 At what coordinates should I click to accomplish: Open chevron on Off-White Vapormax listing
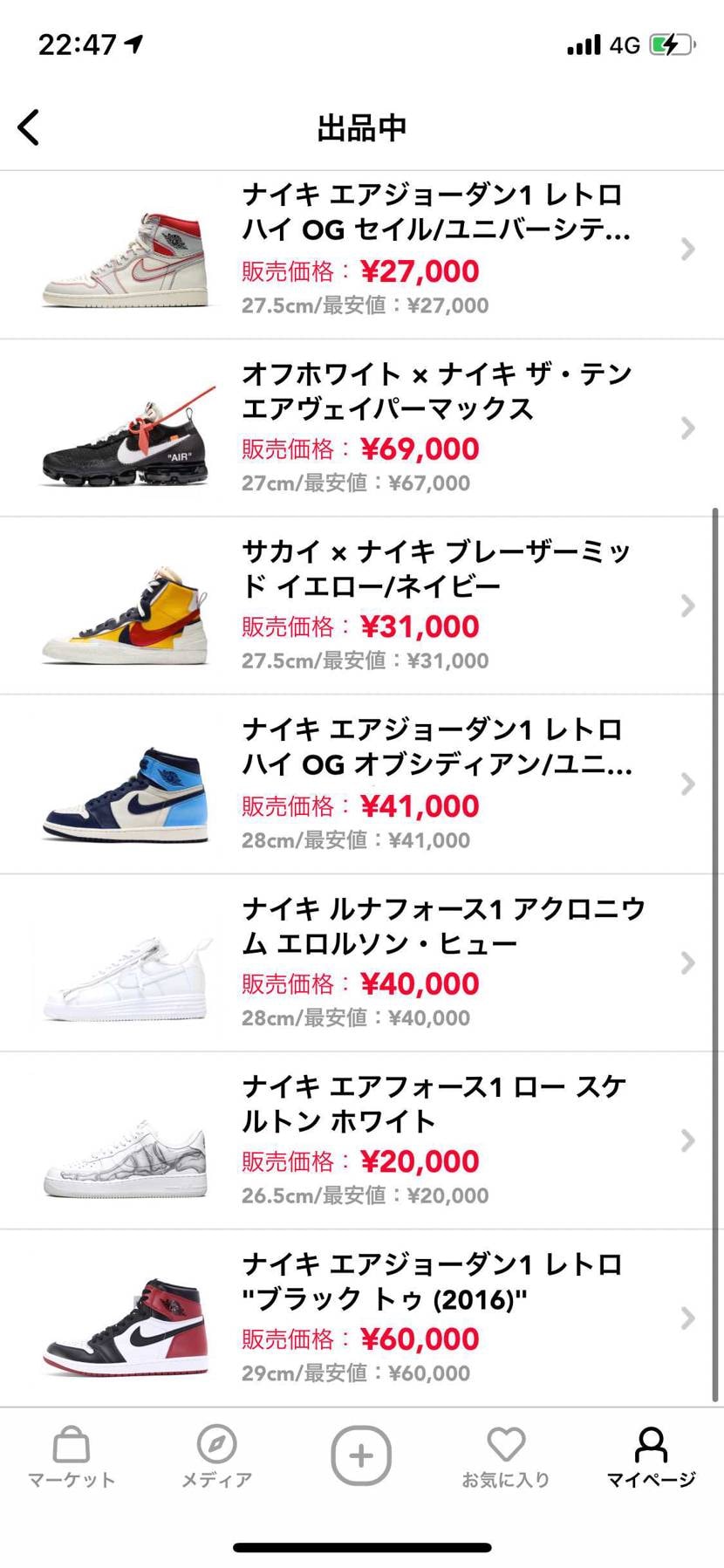[x=688, y=428]
